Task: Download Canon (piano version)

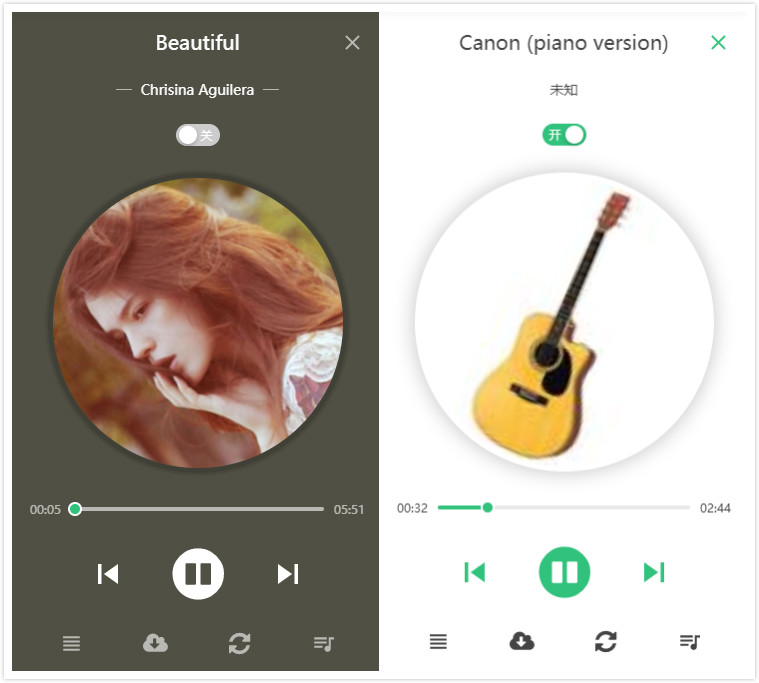Action: click(522, 641)
